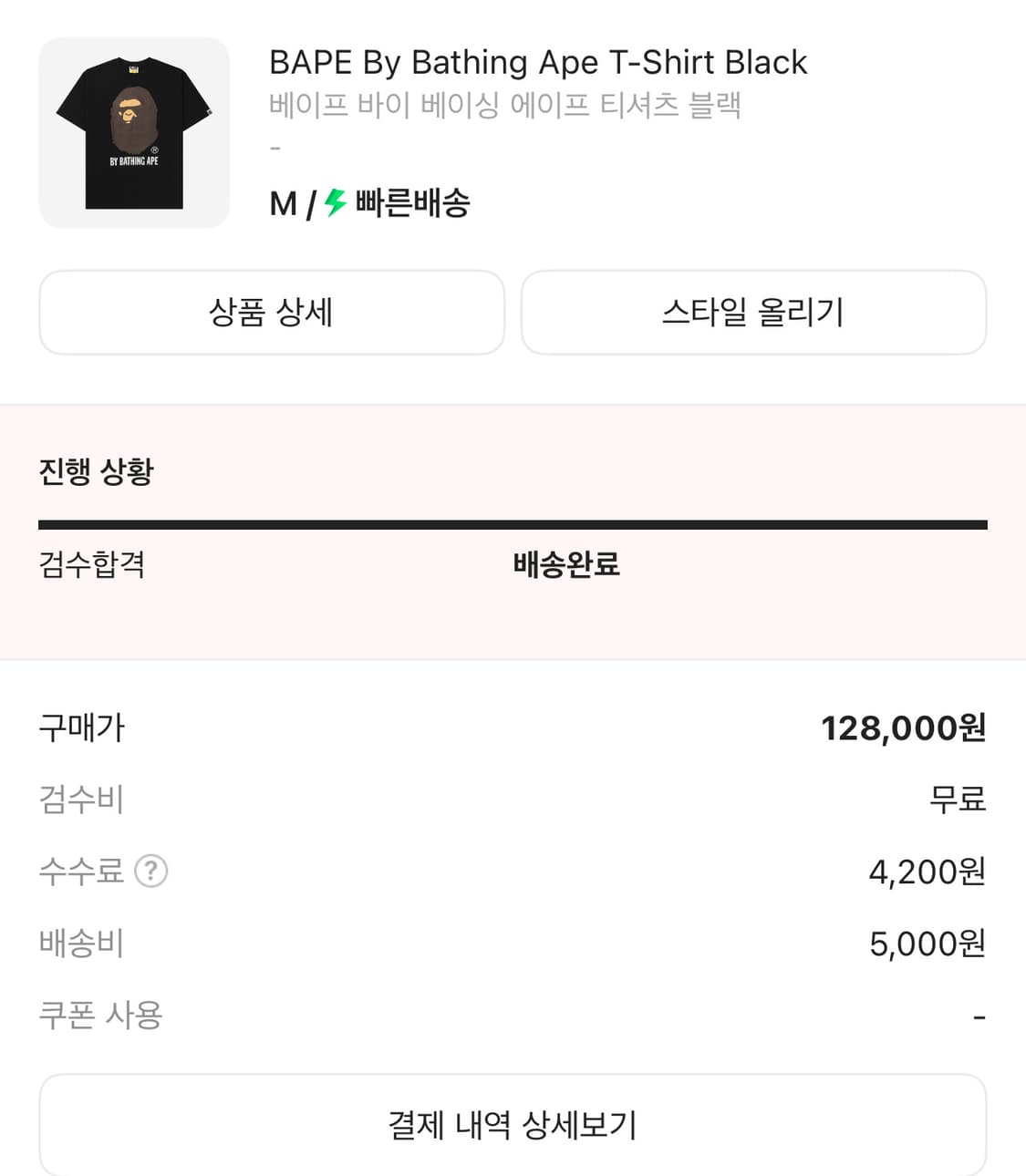This screenshot has width=1026, height=1176.
Task: Click the progress bar in 진행 상황
Action: pyautogui.click(x=513, y=524)
